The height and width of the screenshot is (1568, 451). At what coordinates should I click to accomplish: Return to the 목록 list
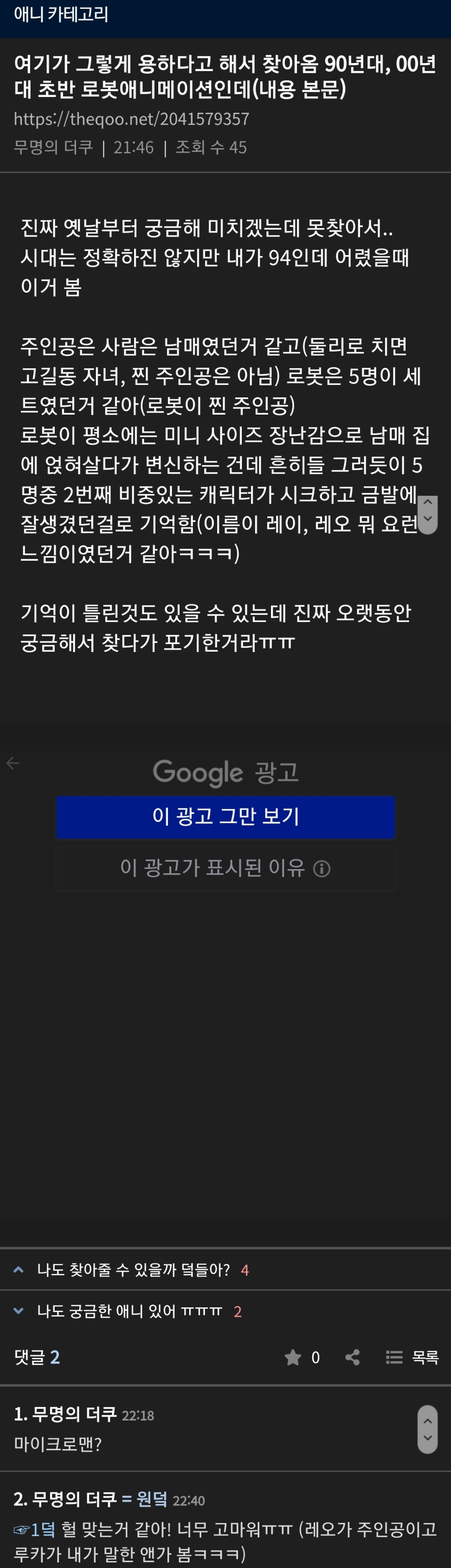coord(412,1357)
